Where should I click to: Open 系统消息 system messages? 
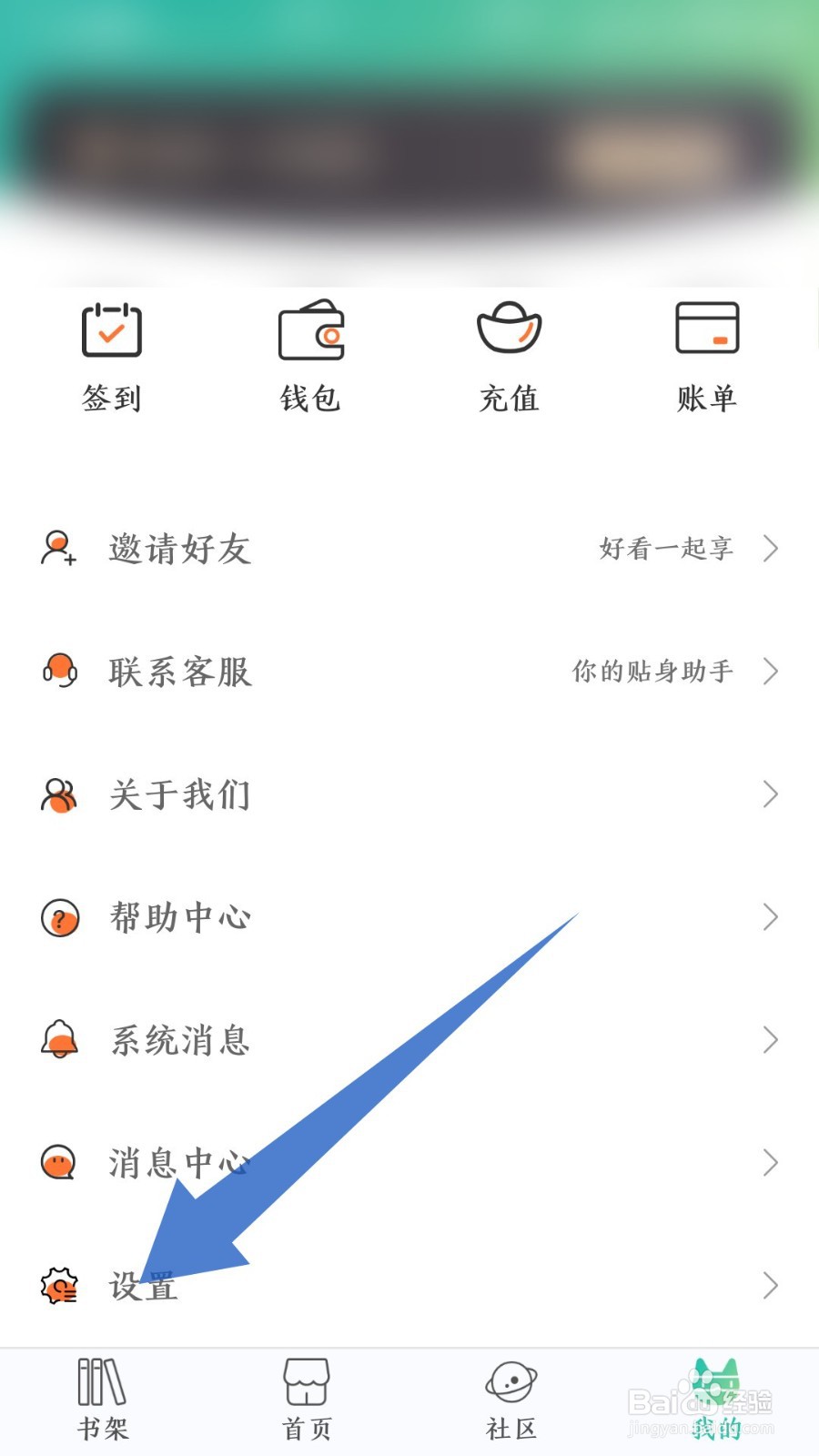point(409,1040)
